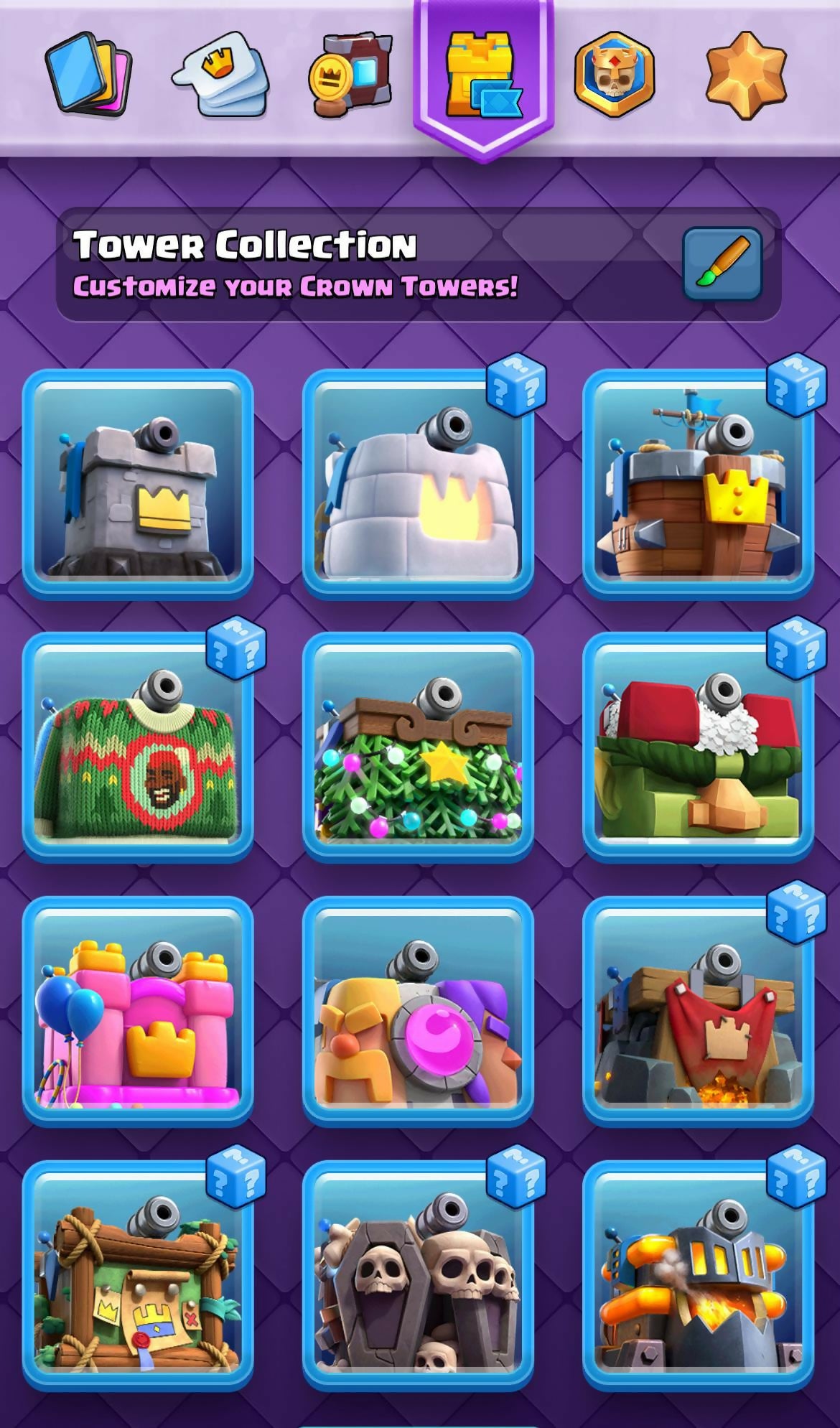840x1428 pixels.
Task: Select the default gray stone tower skin
Action: point(138,485)
